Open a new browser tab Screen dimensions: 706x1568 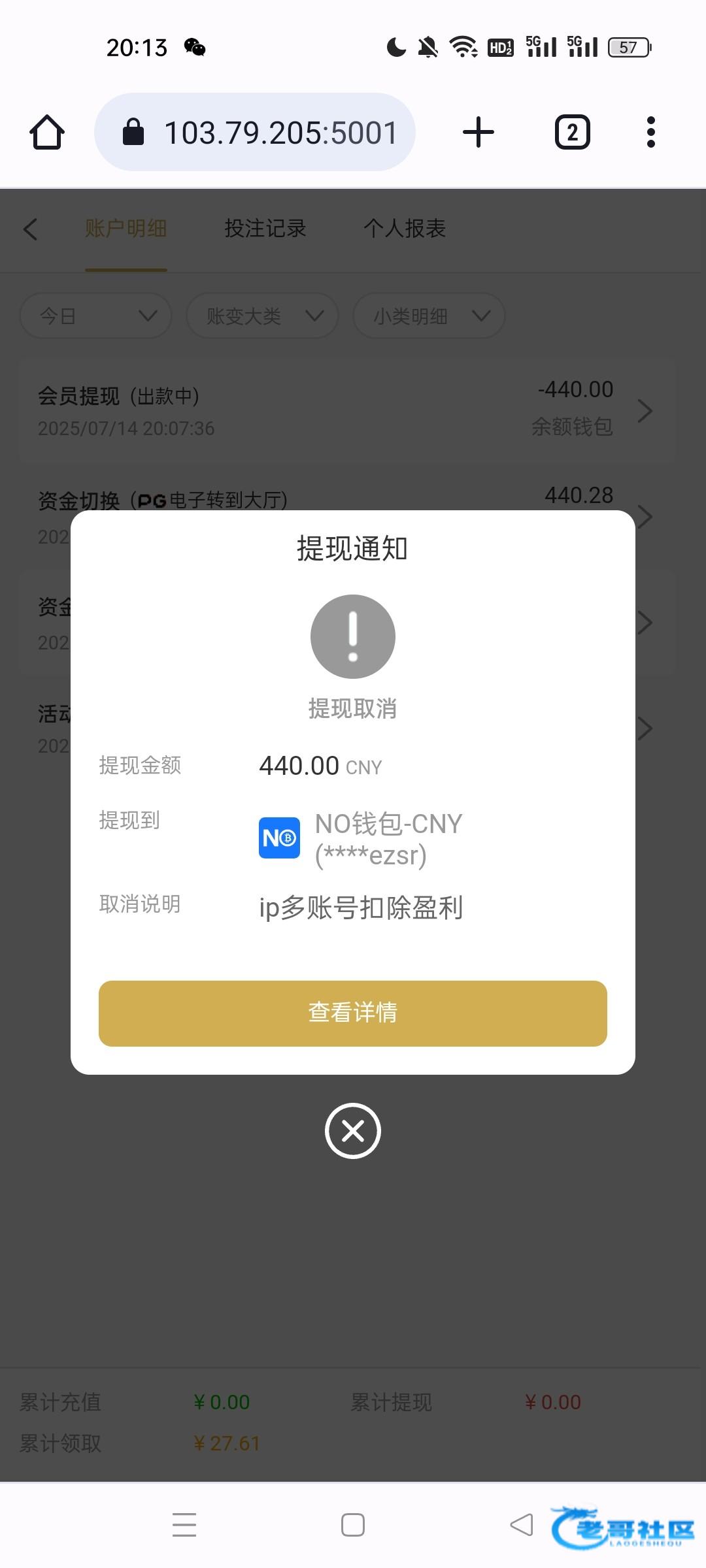pos(479,133)
